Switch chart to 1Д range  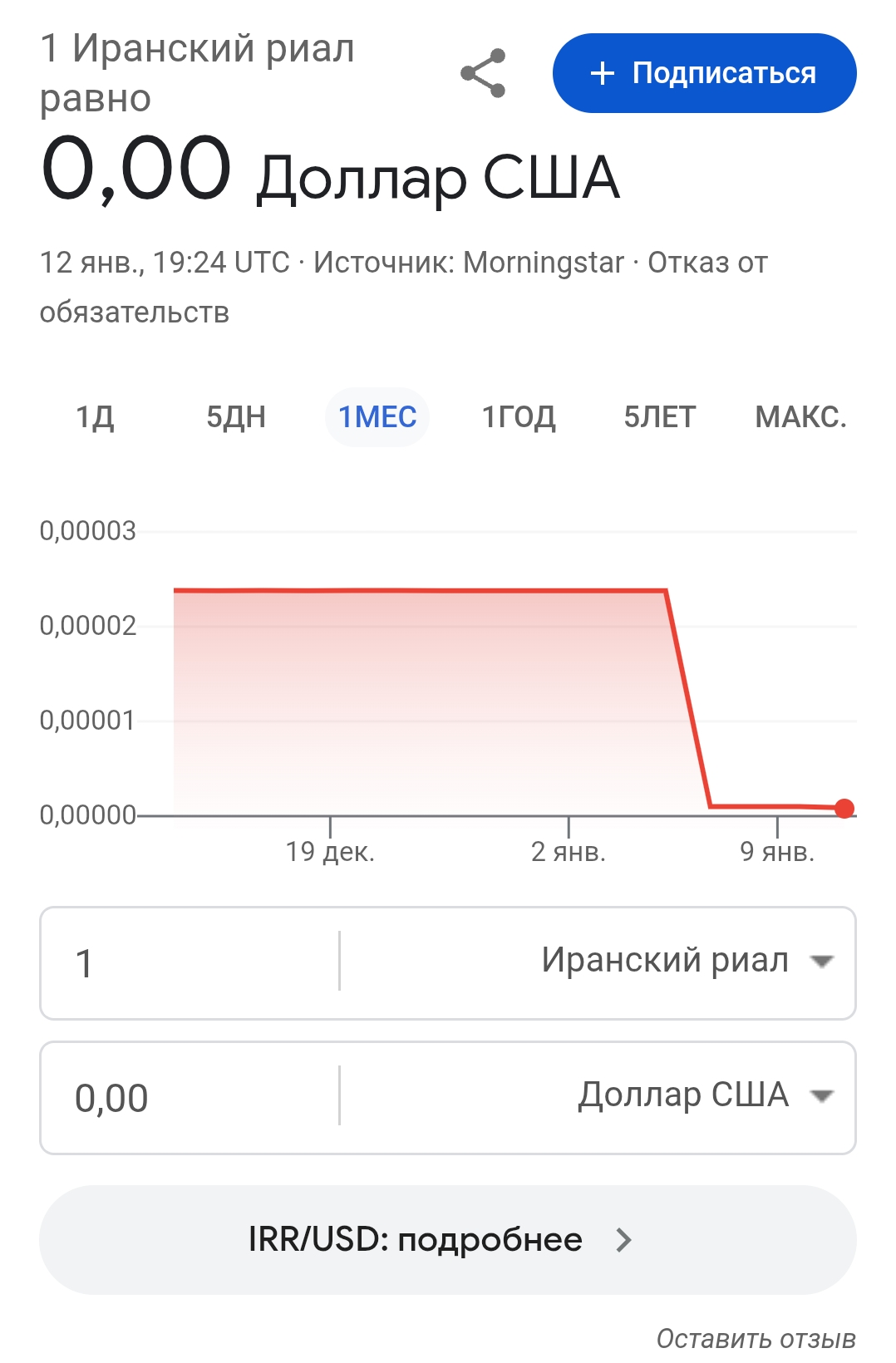[x=95, y=417]
